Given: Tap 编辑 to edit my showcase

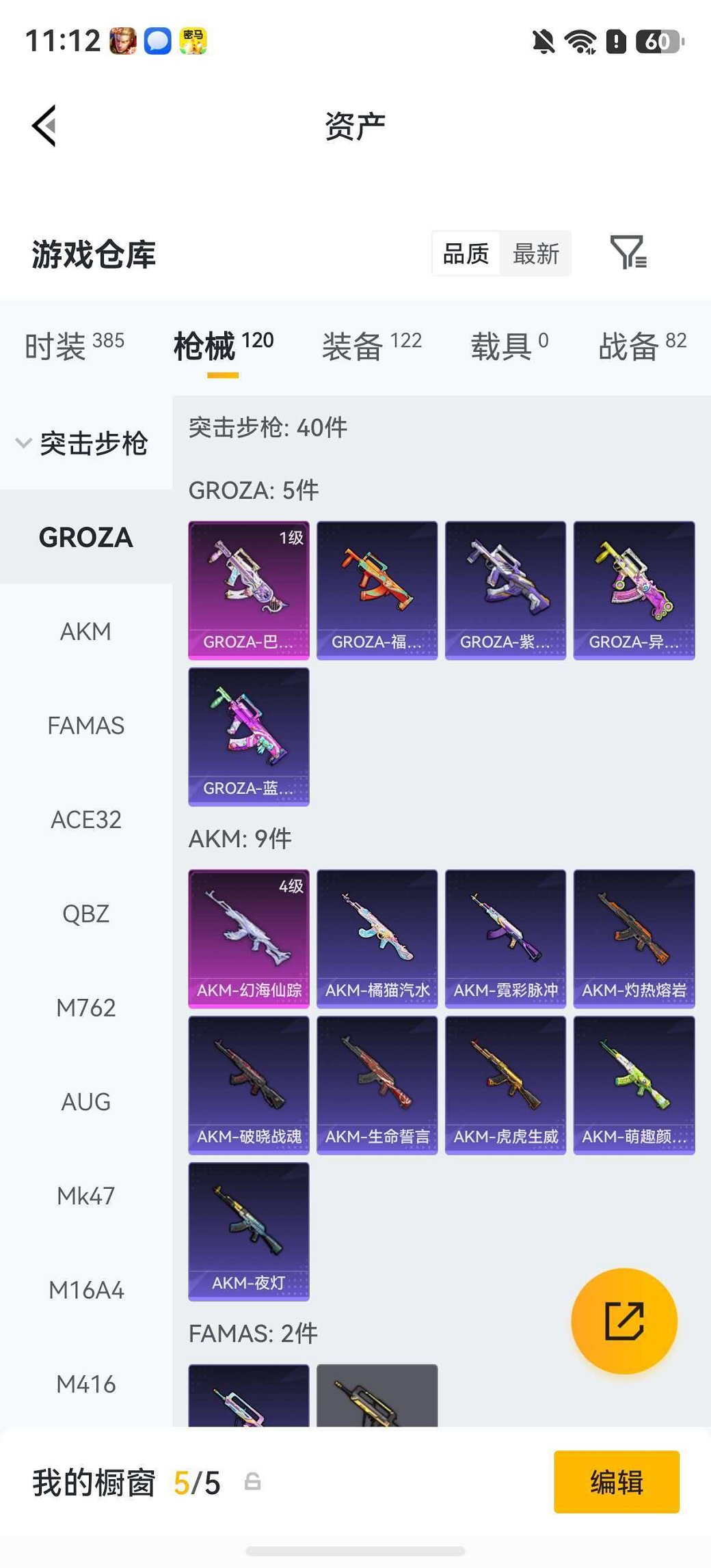Looking at the screenshot, I should coord(617,1482).
